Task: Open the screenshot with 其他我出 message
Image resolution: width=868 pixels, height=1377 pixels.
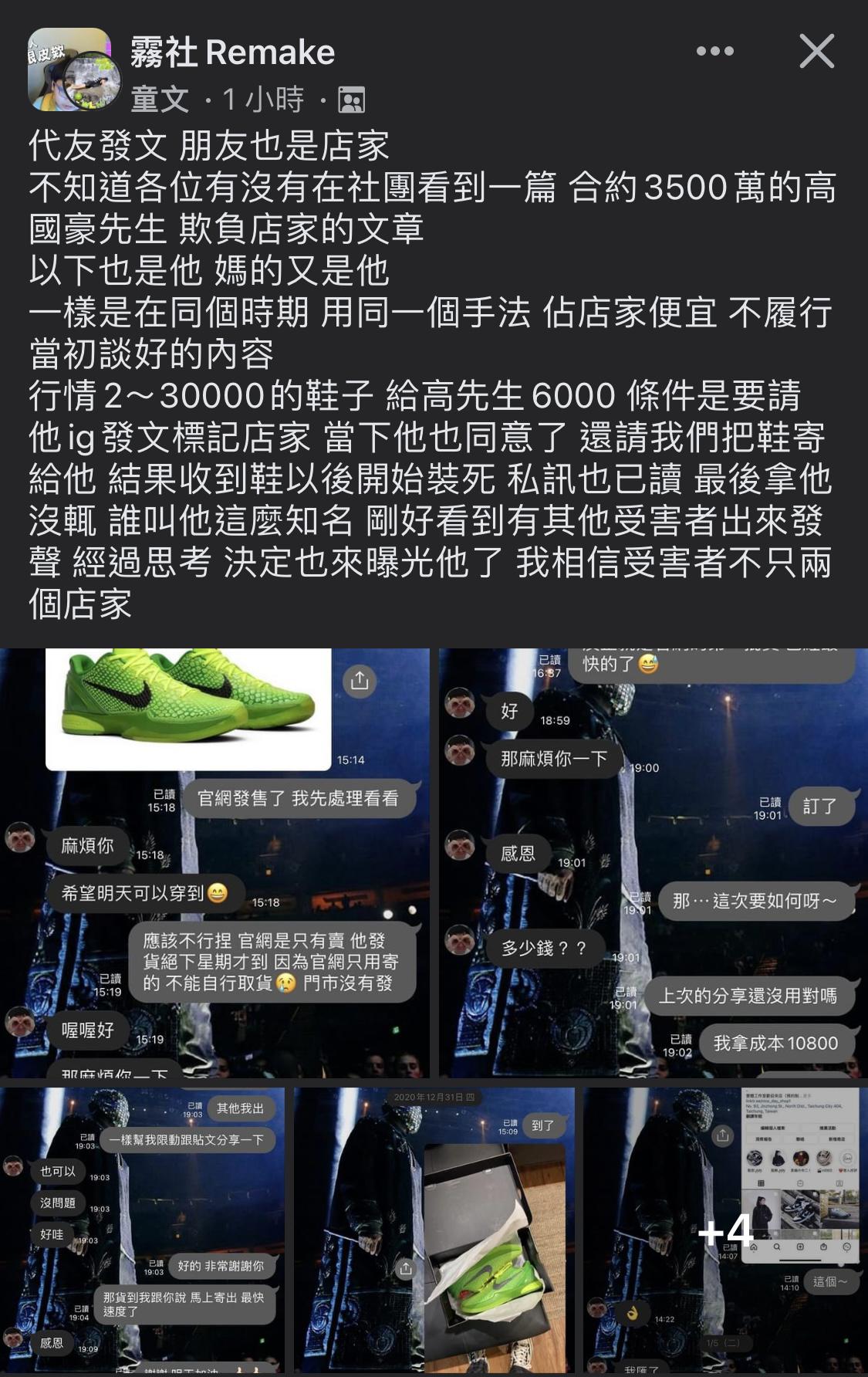Action: click(142, 1230)
